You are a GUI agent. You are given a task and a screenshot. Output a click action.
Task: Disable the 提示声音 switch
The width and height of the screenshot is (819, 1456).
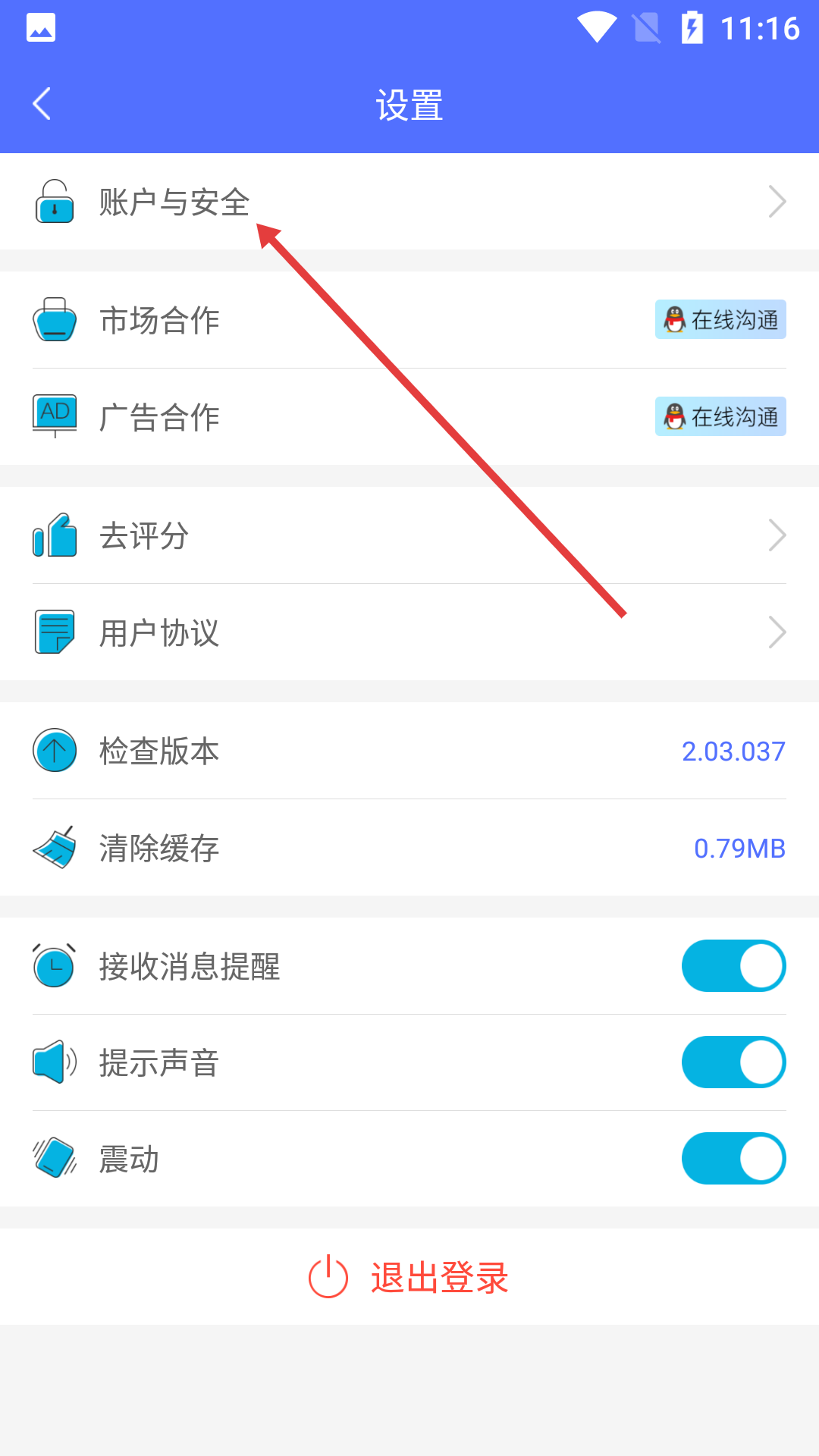pos(733,1062)
